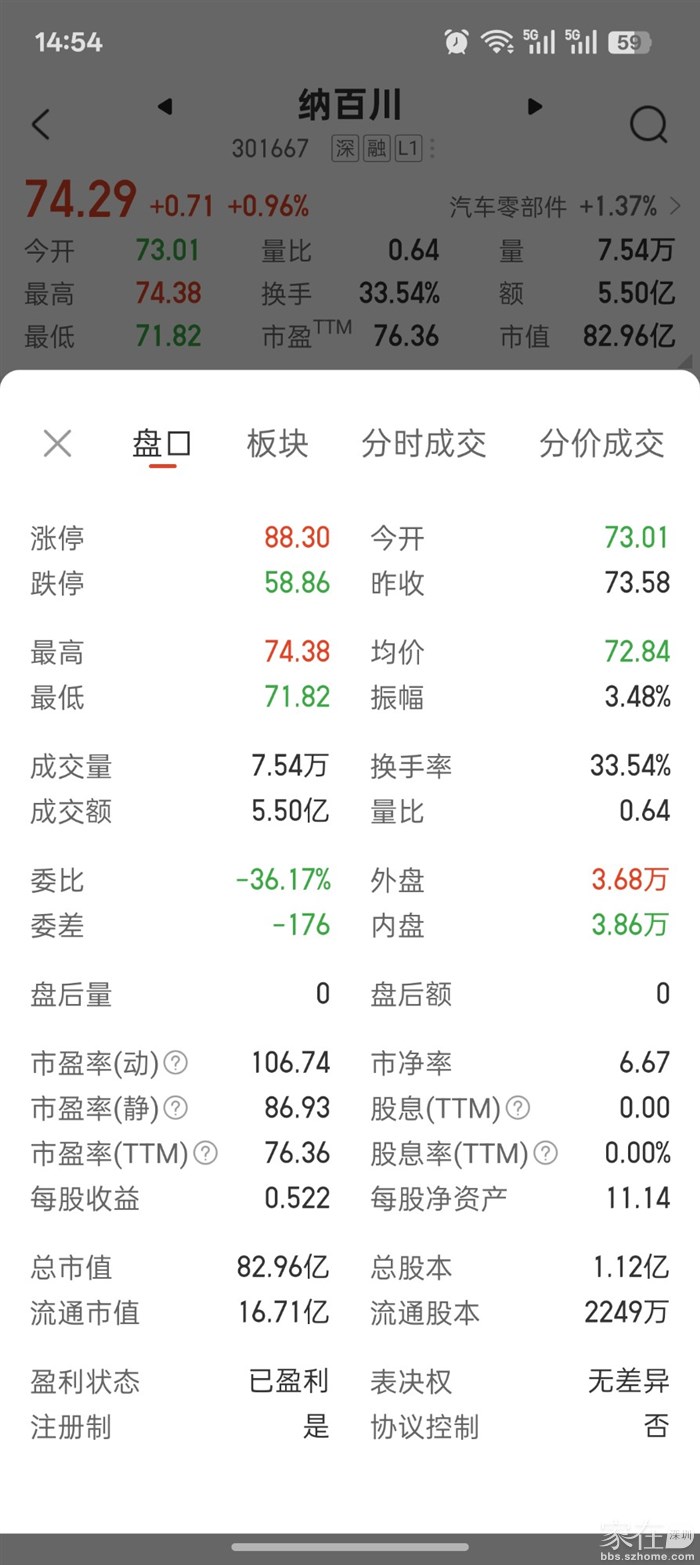Image resolution: width=700 pixels, height=1565 pixels.
Task: Switch to the 板块 tab
Action: (277, 443)
